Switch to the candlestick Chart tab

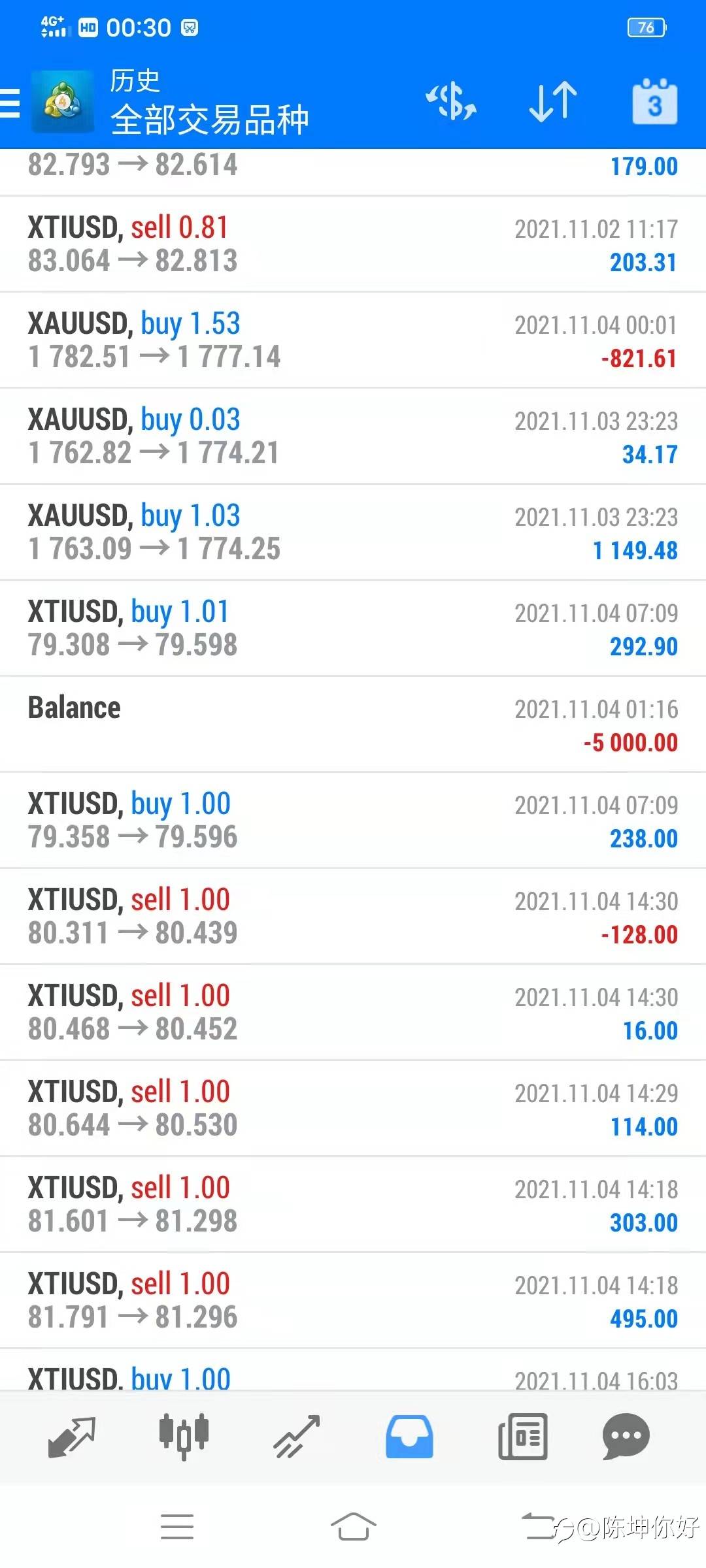coord(184,1437)
